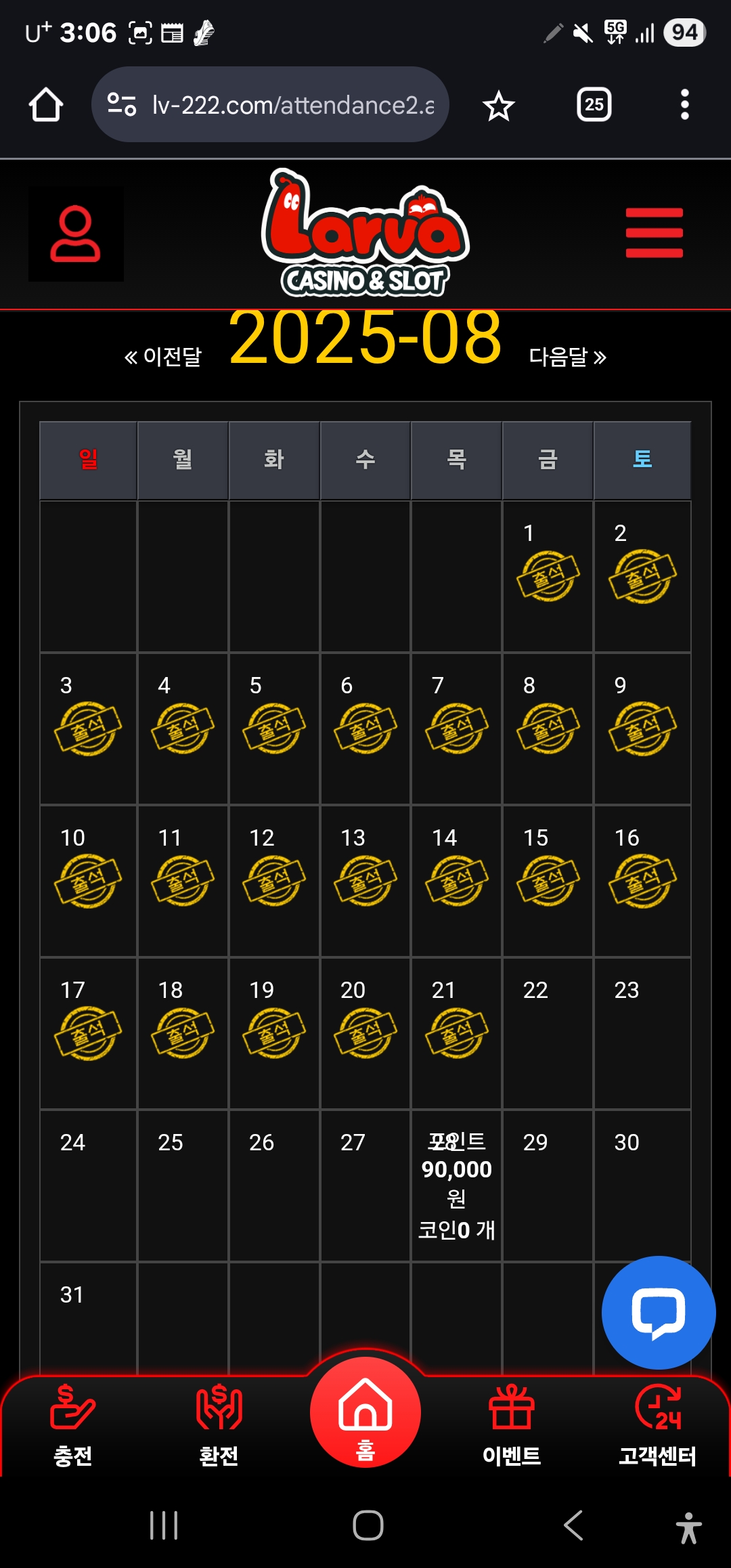Tap the Larva Casino logo

pos(365,234)
